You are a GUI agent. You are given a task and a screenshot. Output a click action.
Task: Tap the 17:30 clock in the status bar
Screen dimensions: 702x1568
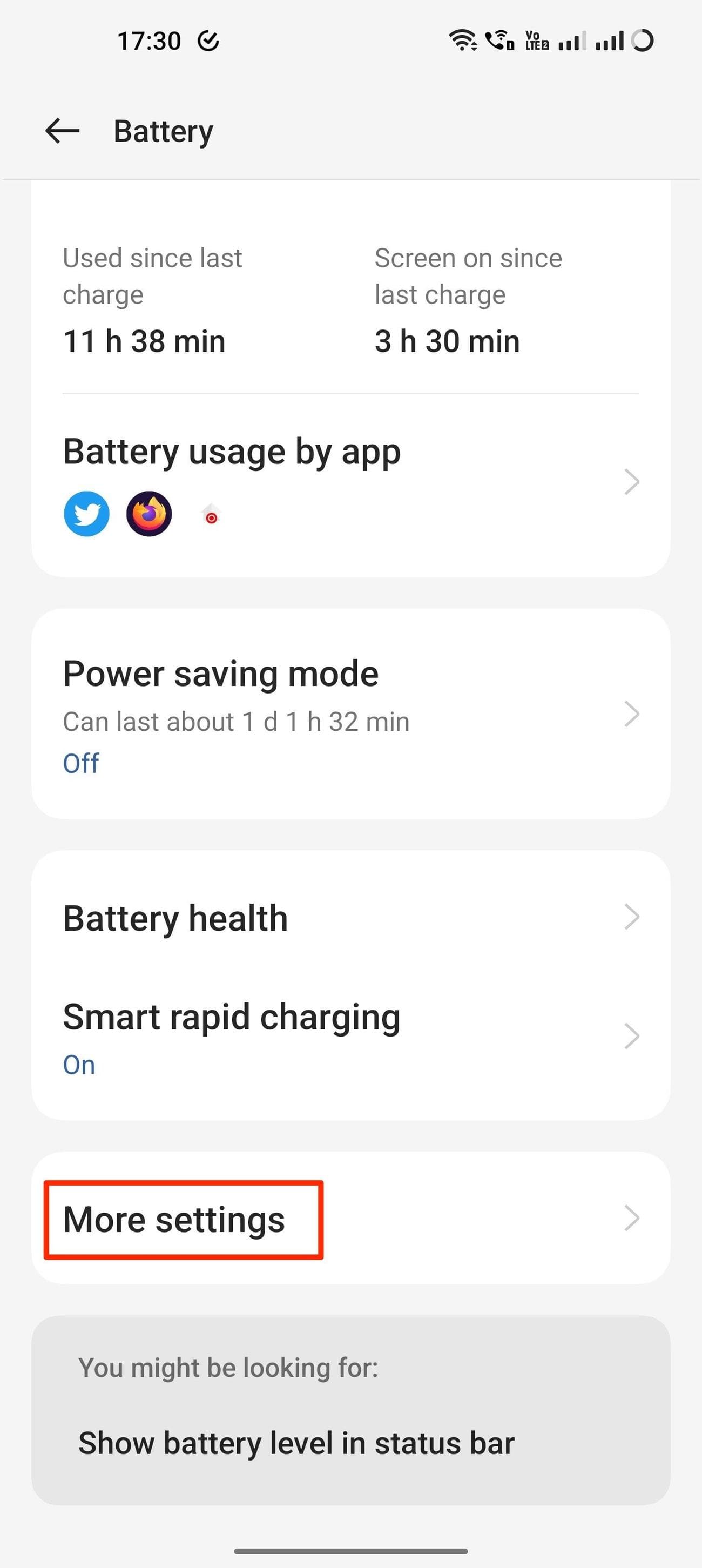[x=148, y=40]
